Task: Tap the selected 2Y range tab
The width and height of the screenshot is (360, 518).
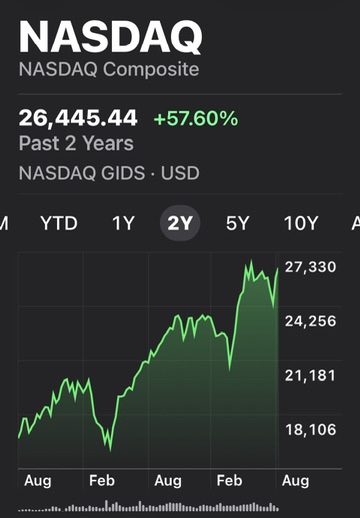Action: coord(180,223)
